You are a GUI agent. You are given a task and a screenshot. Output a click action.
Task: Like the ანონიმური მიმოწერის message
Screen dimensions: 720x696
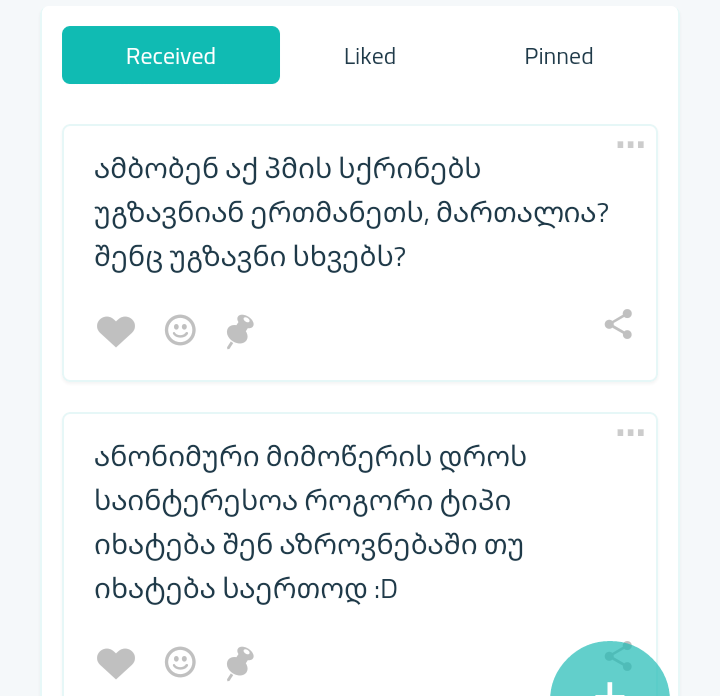coord(116,663)
